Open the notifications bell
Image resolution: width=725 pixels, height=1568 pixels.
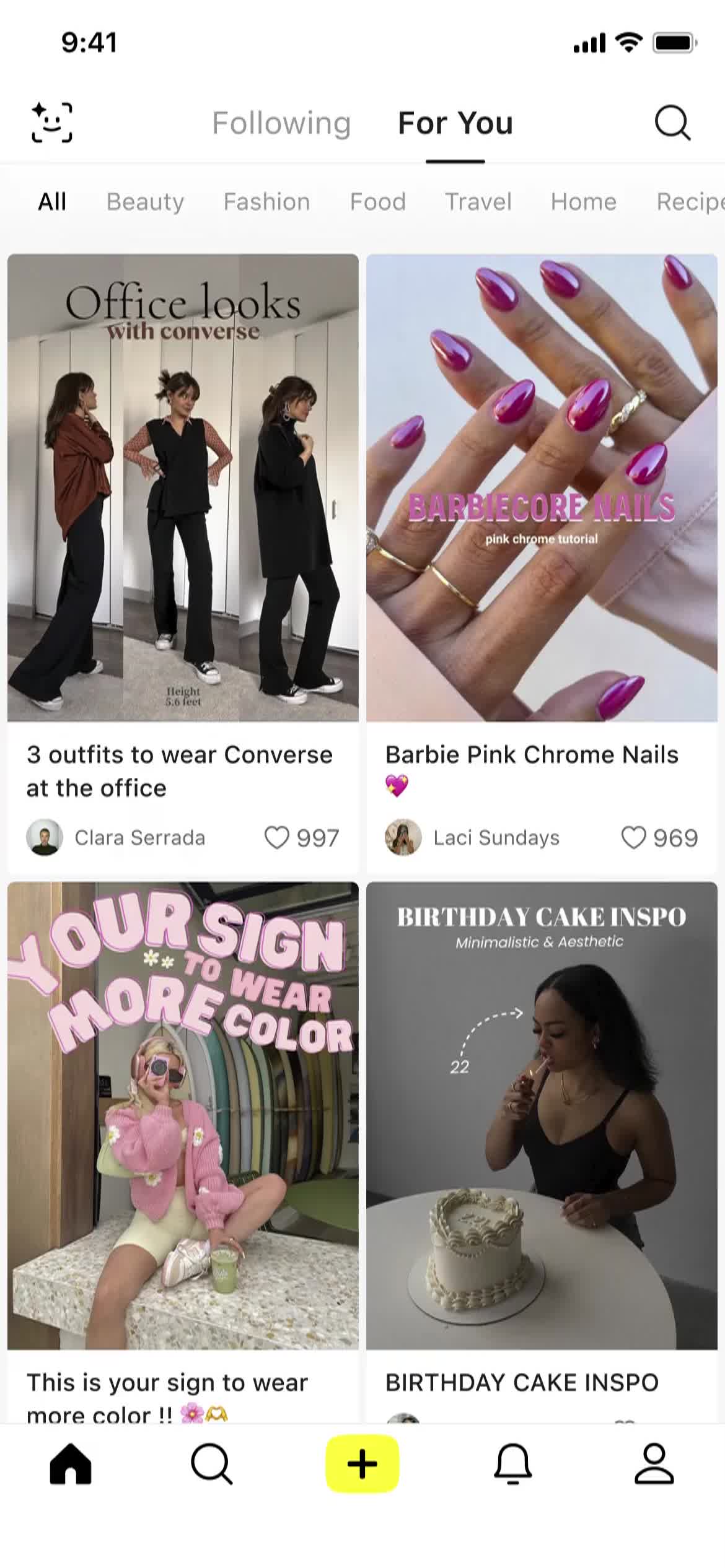point(512,1464)
